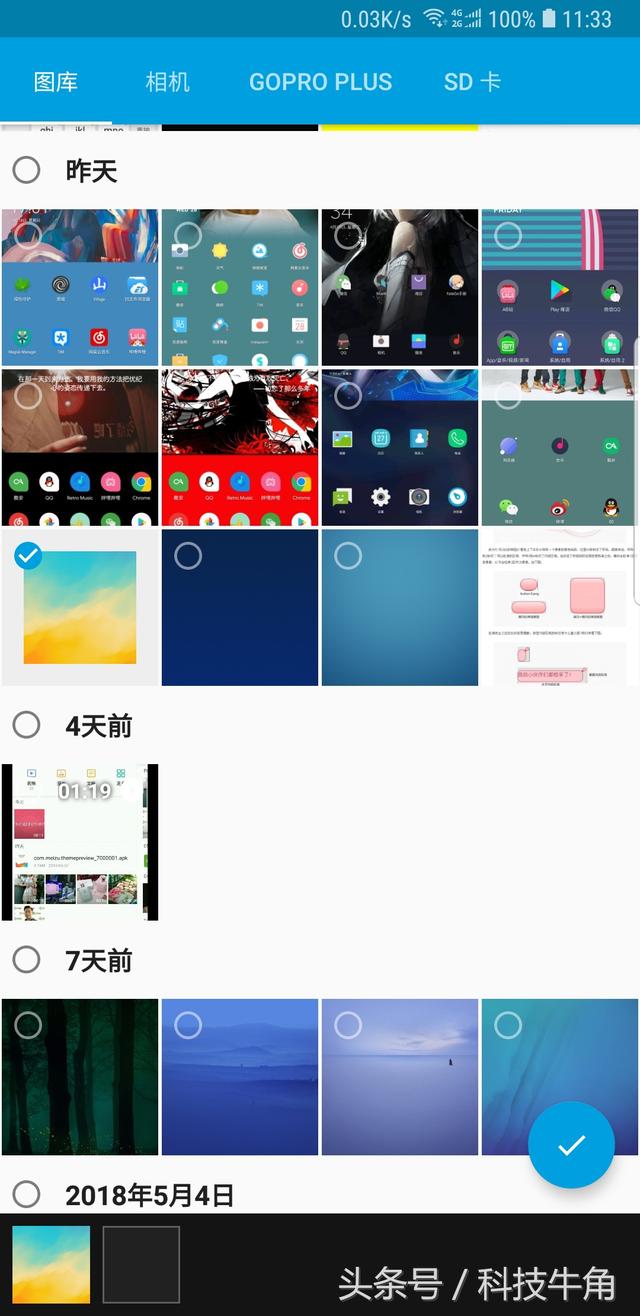Select the 01:19 video thumbnail
Screen dimensions: 640x1316
pyautogui.click(x=80, y=842)
